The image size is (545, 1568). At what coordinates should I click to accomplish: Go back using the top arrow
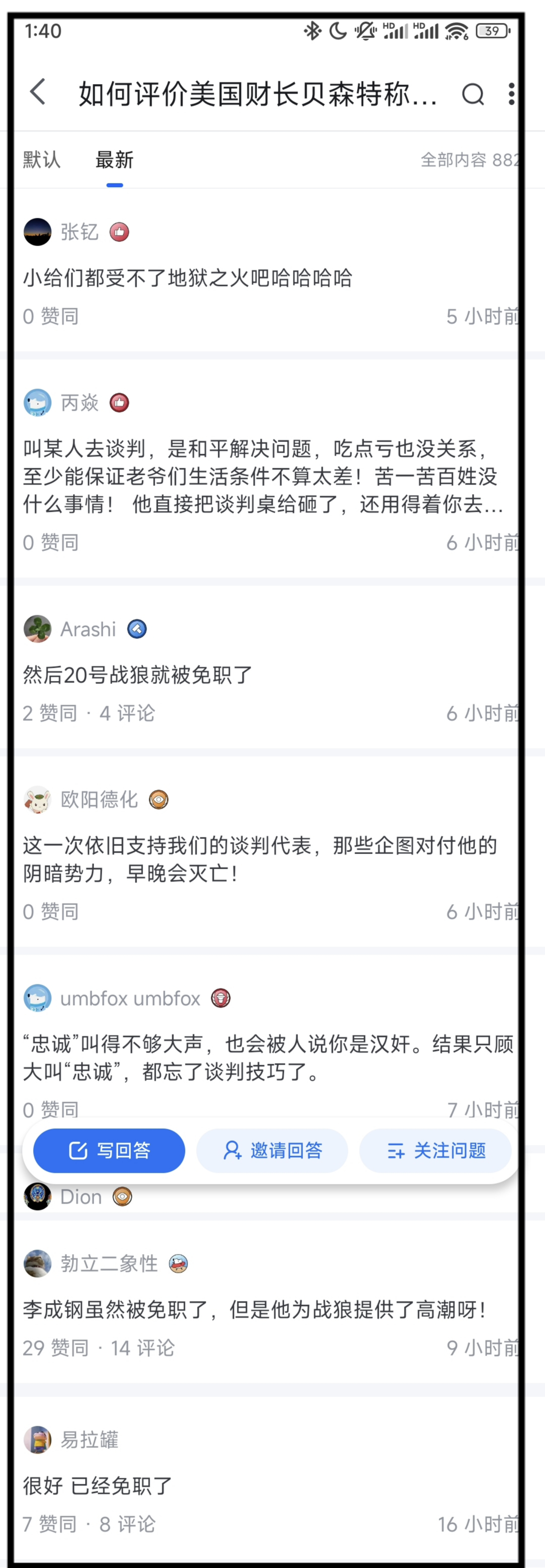(38, 92)
